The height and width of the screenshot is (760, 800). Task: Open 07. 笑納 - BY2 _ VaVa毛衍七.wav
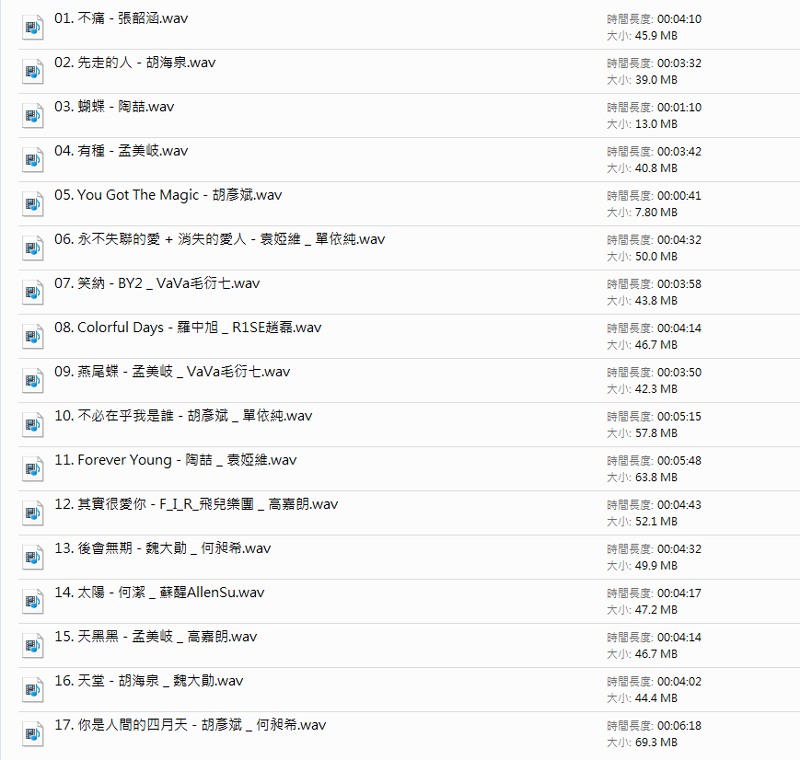pyautogui.click(x=157, y=283)
